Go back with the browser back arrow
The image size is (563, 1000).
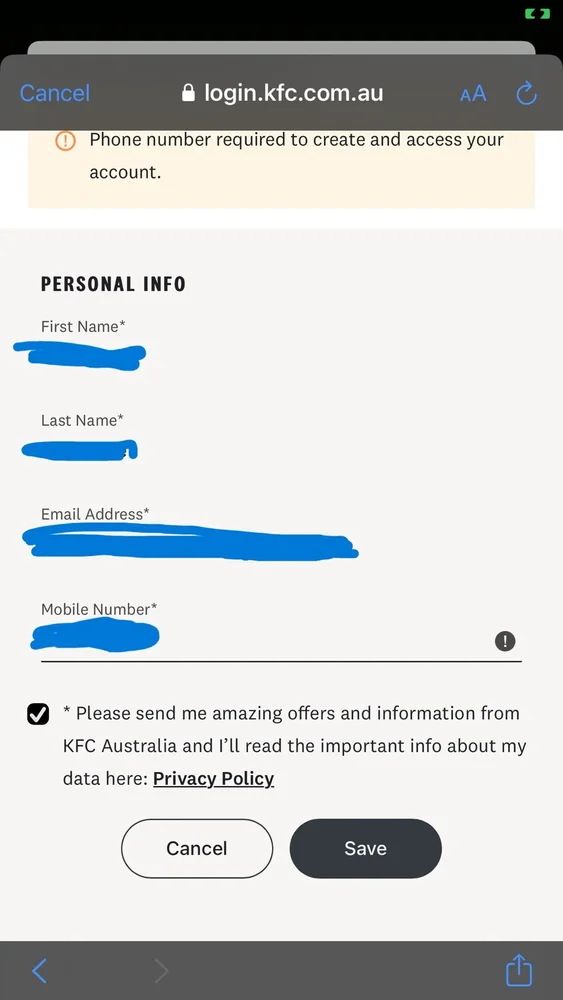(40, 971)
